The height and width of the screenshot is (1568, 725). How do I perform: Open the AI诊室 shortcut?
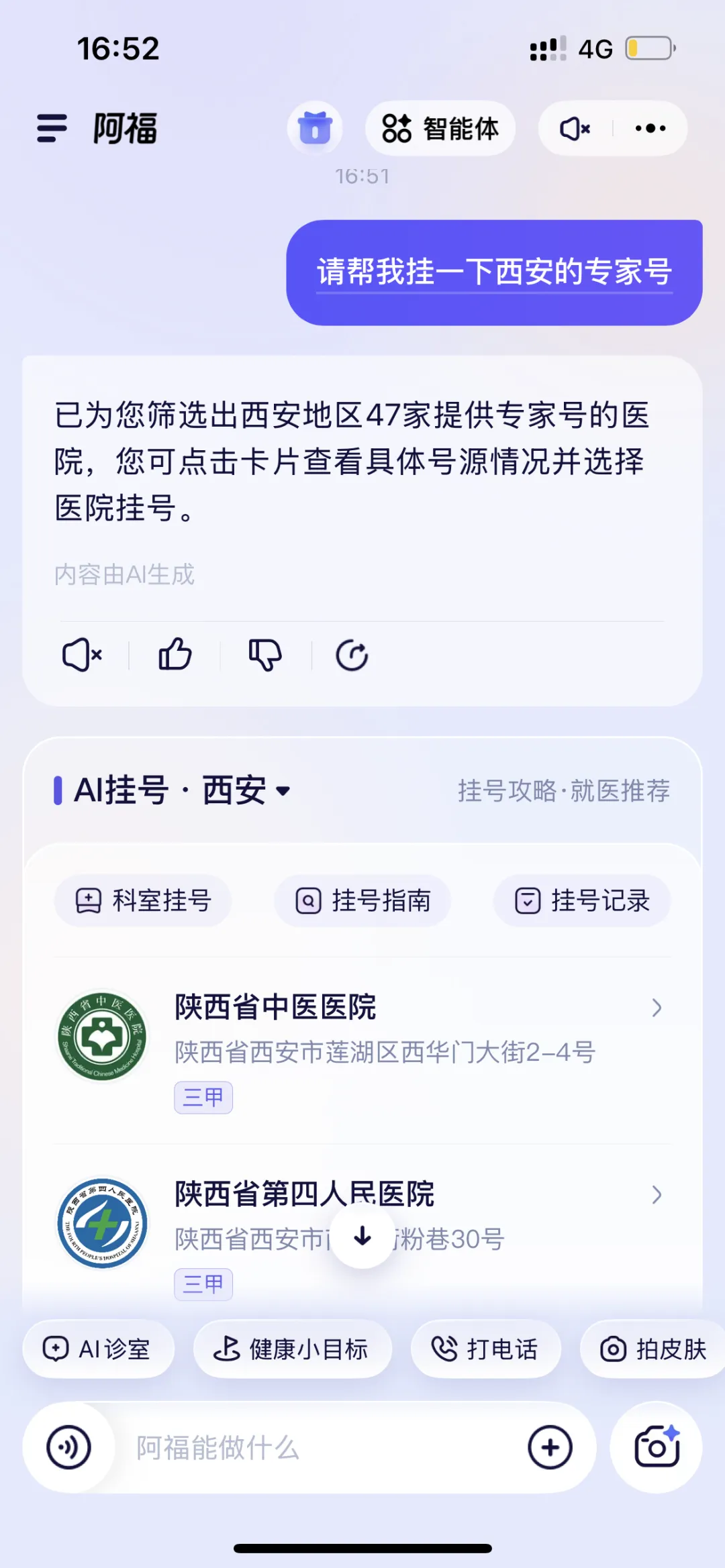pyautogui.click(x=99, y=1349)
